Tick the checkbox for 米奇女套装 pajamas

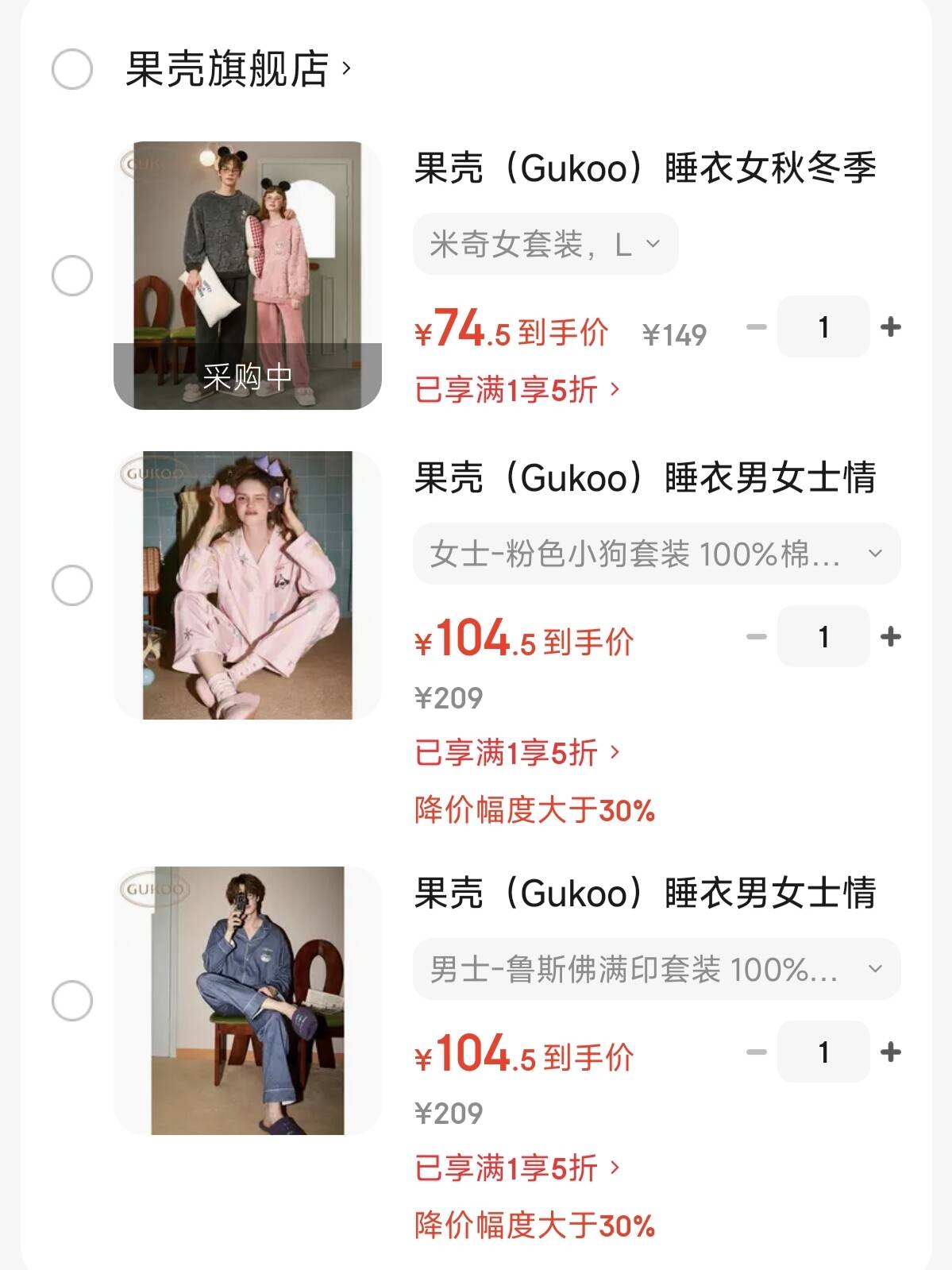(72, 276)
